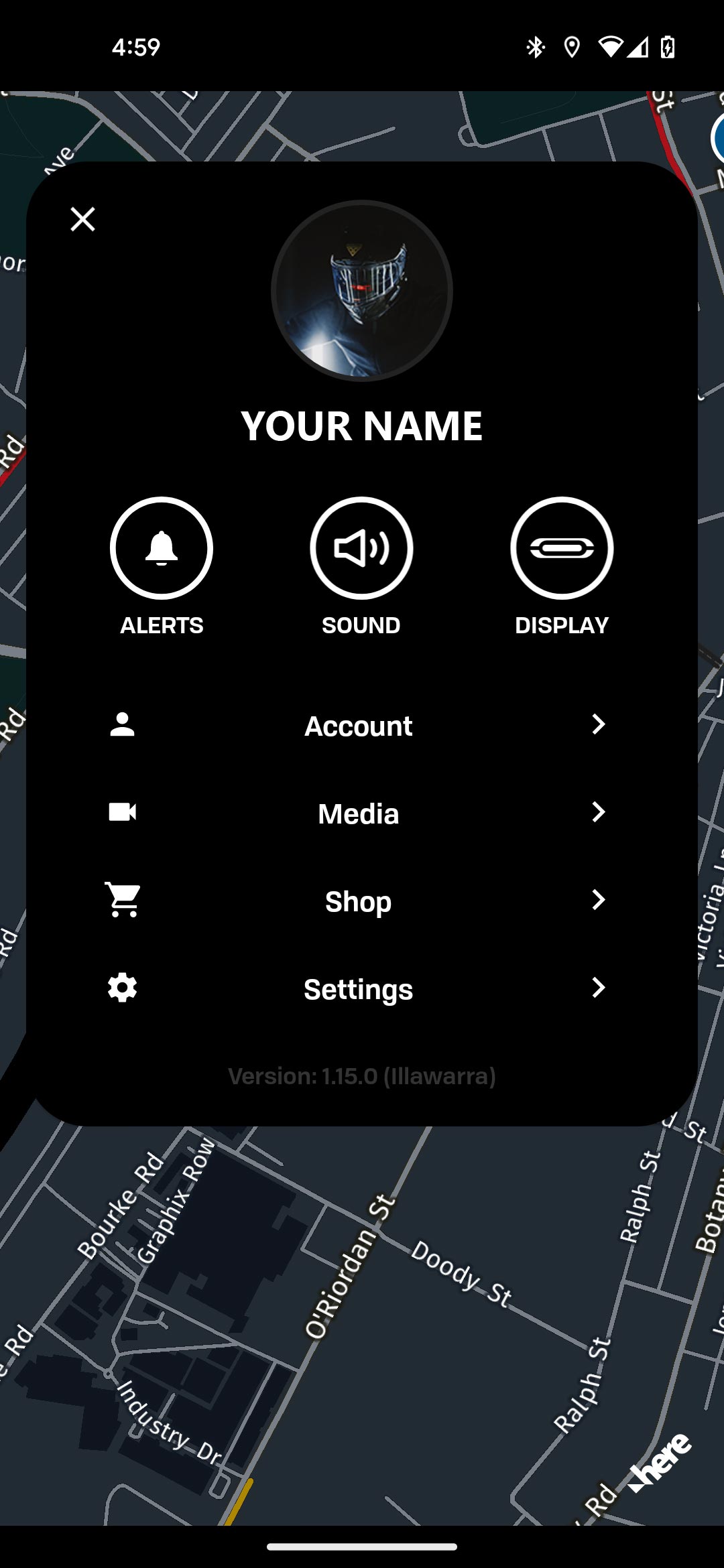Image resolution: width=724 pixels, height=1568 pixels.
Task: Tap the profile avatar picture
Action: pyautogui.click(x=362, y=291)
